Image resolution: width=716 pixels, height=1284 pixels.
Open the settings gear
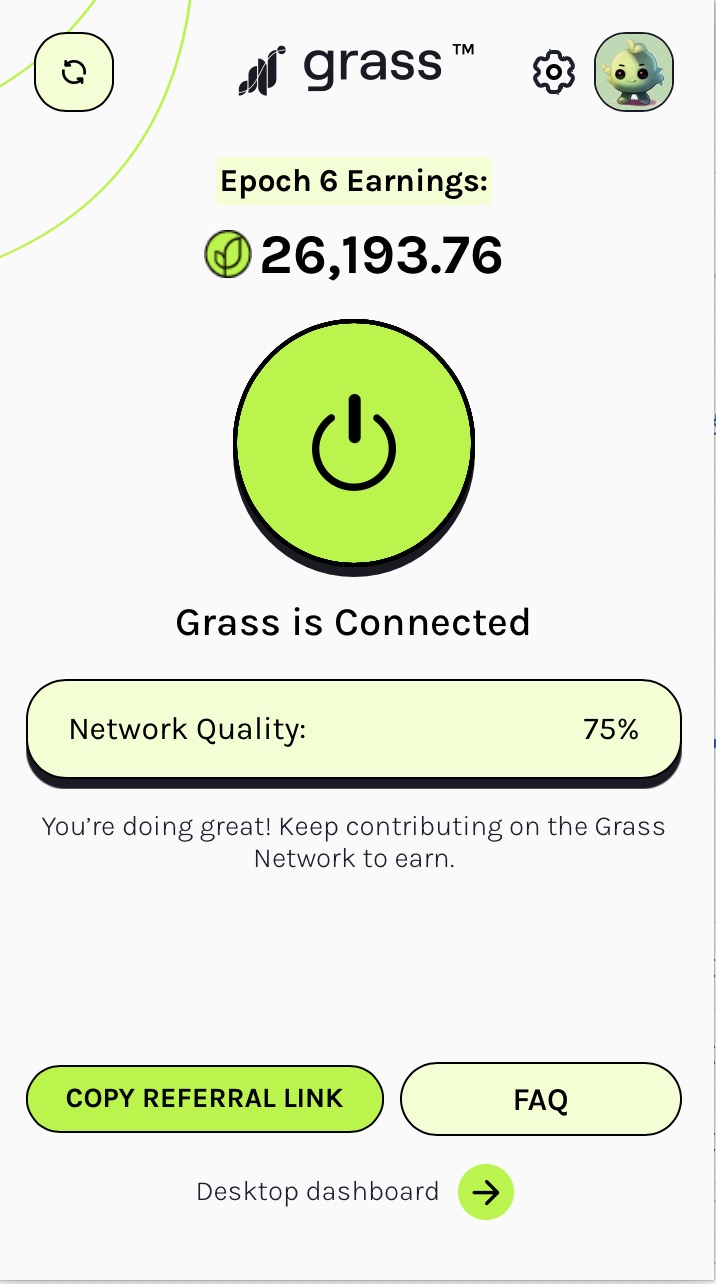[553, 72]
